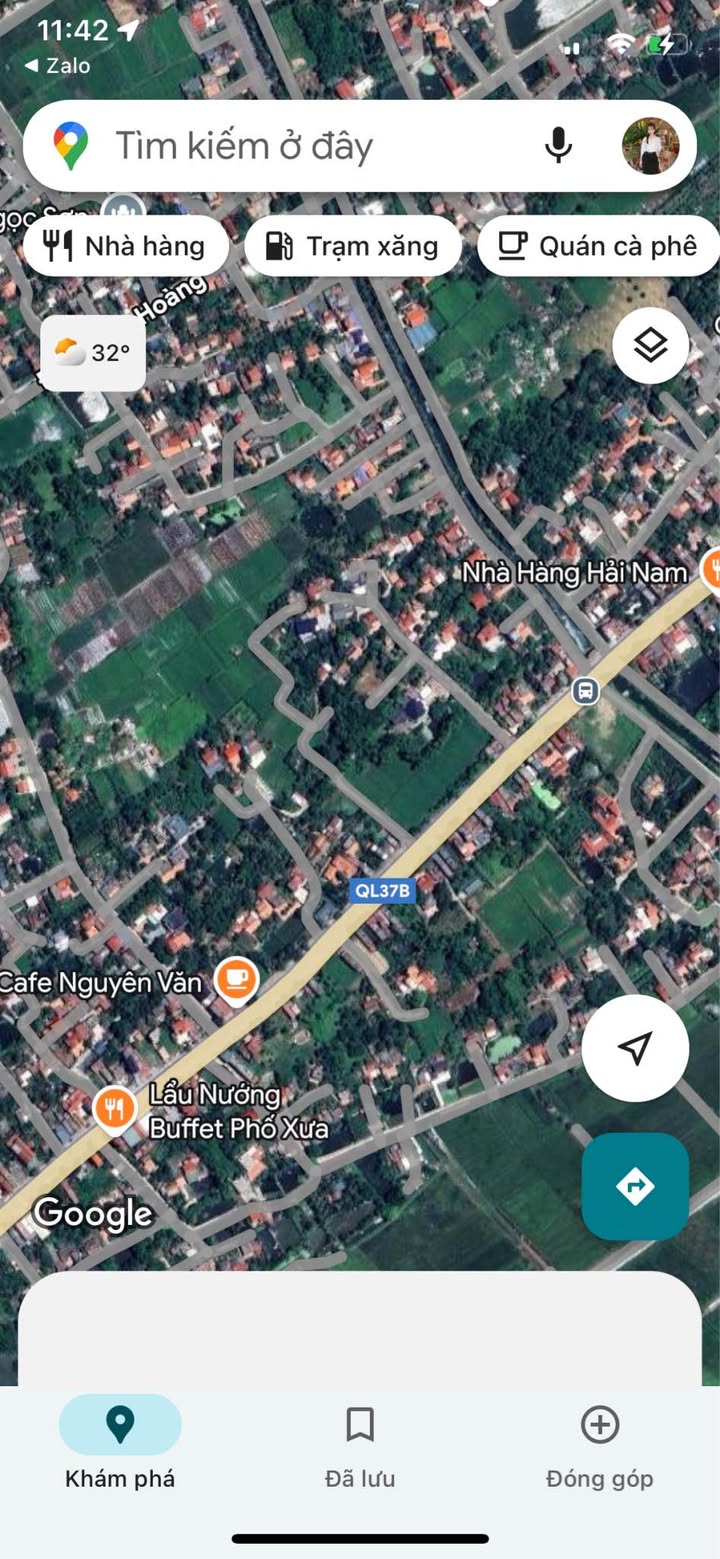Tap the "Tìm kiếm ở đây" search box
The width and height of the screenshot is (720, 1559).
pyautogui.click(x=300, y=146)
